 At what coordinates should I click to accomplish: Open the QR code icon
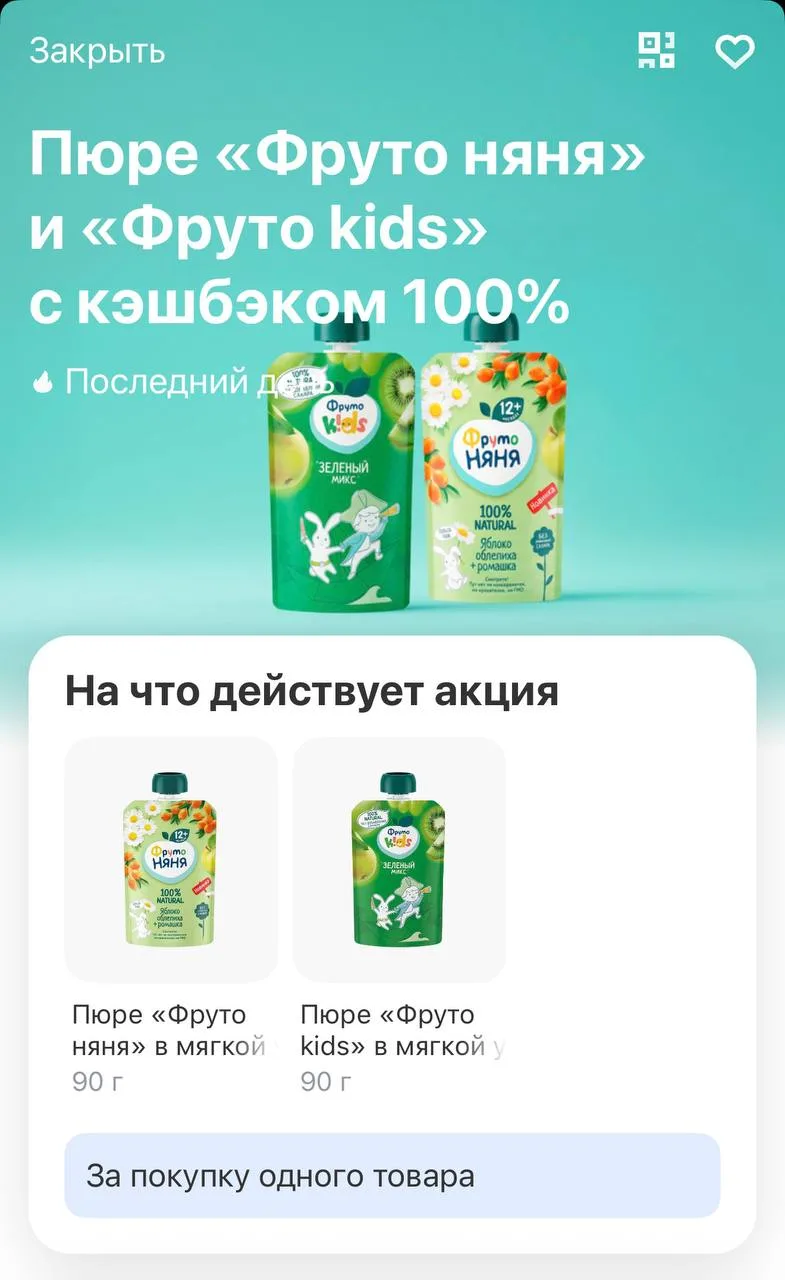[657, 51]
